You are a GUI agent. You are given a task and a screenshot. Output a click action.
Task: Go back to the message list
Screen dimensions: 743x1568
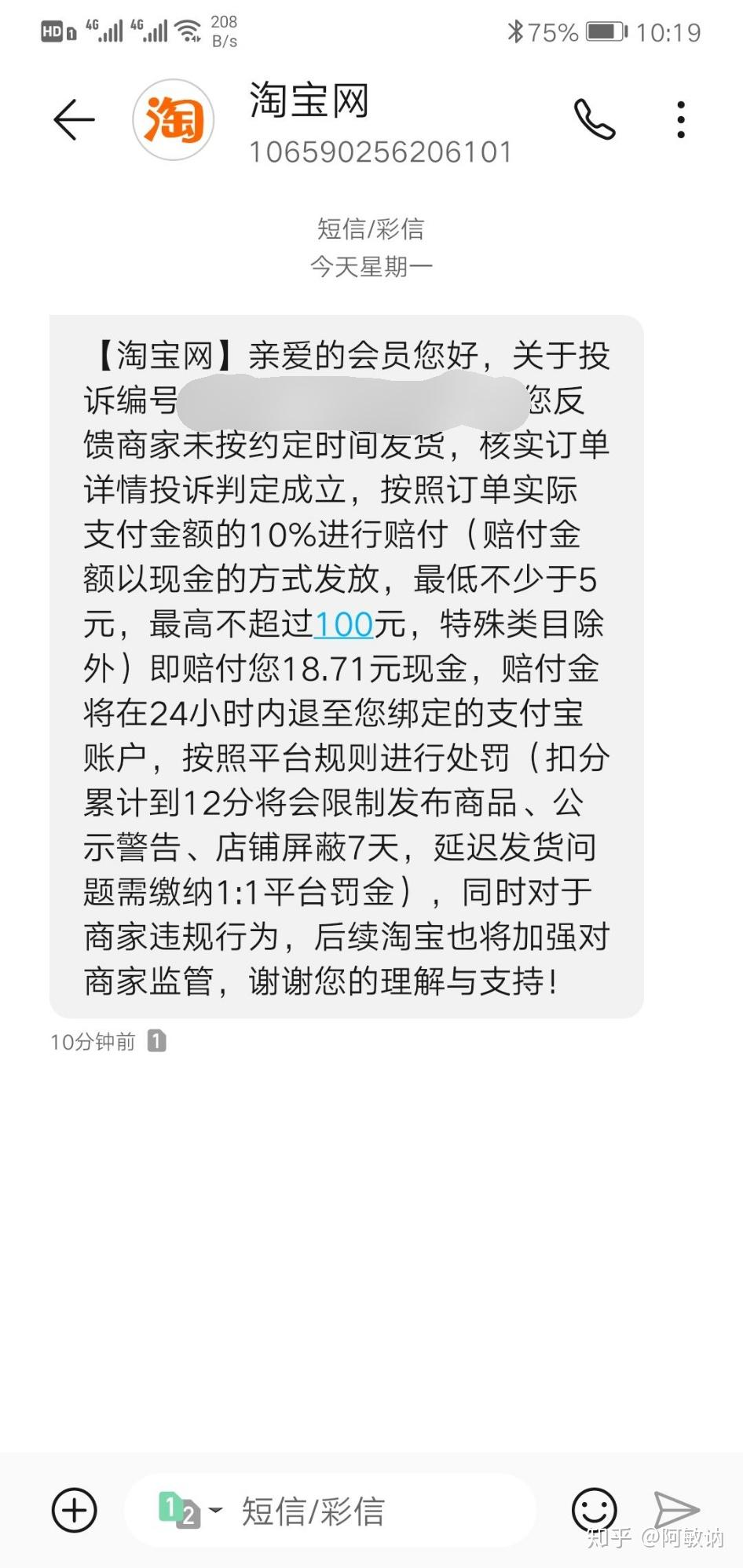tap(74, 120)
